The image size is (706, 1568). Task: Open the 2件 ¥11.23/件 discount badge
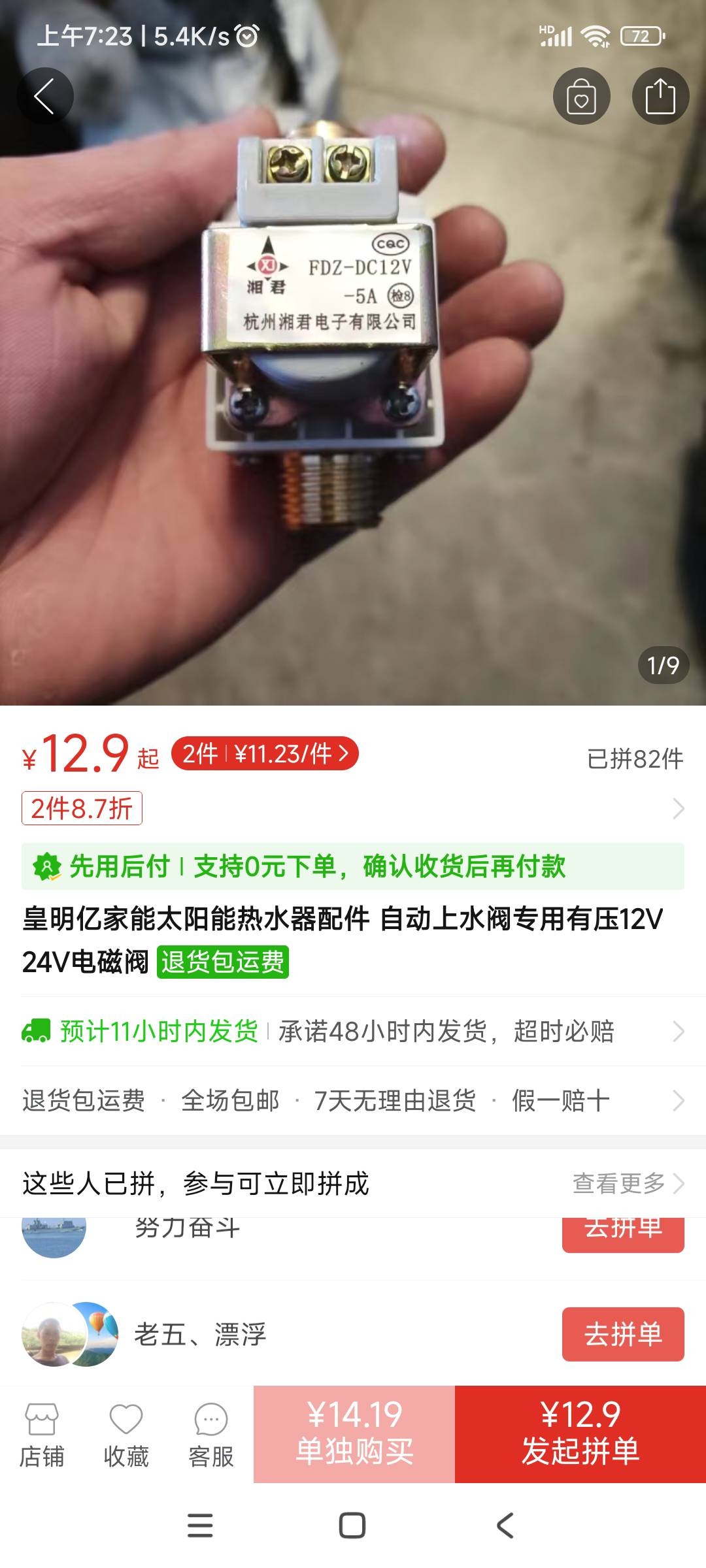coord(265,754)
